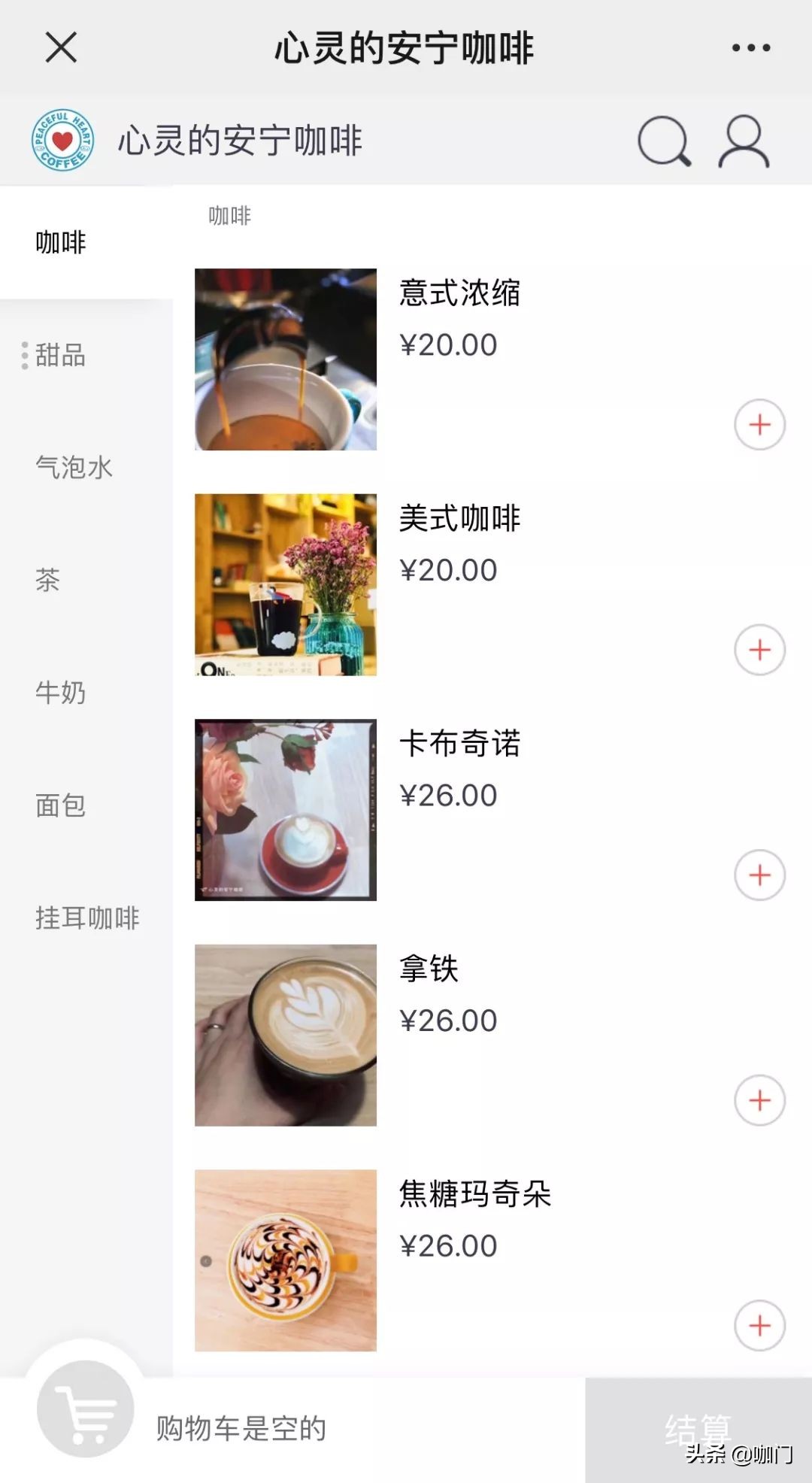Click the 结算 checkout button
812x1483 pixels.
698,1428
